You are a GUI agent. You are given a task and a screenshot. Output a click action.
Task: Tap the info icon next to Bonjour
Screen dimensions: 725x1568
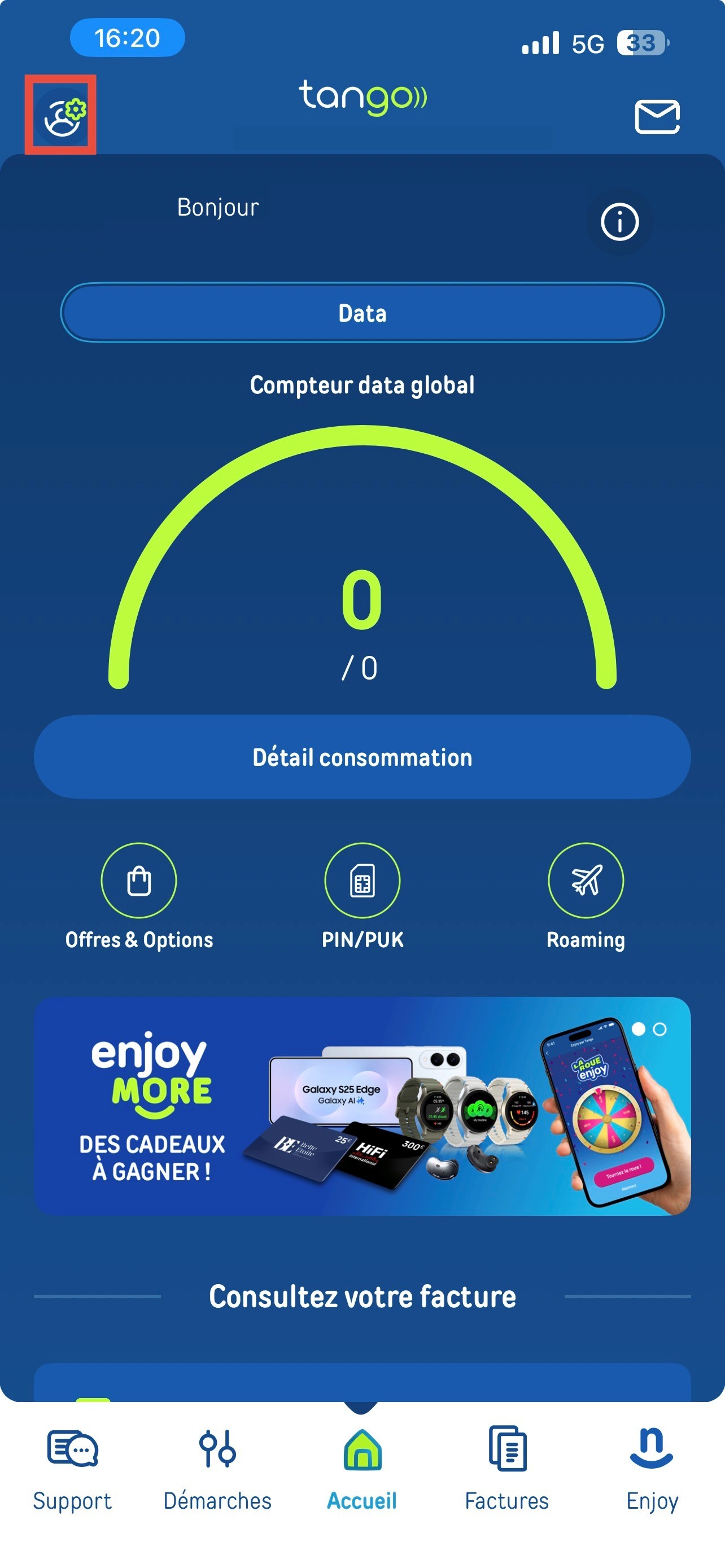point(619,222)
